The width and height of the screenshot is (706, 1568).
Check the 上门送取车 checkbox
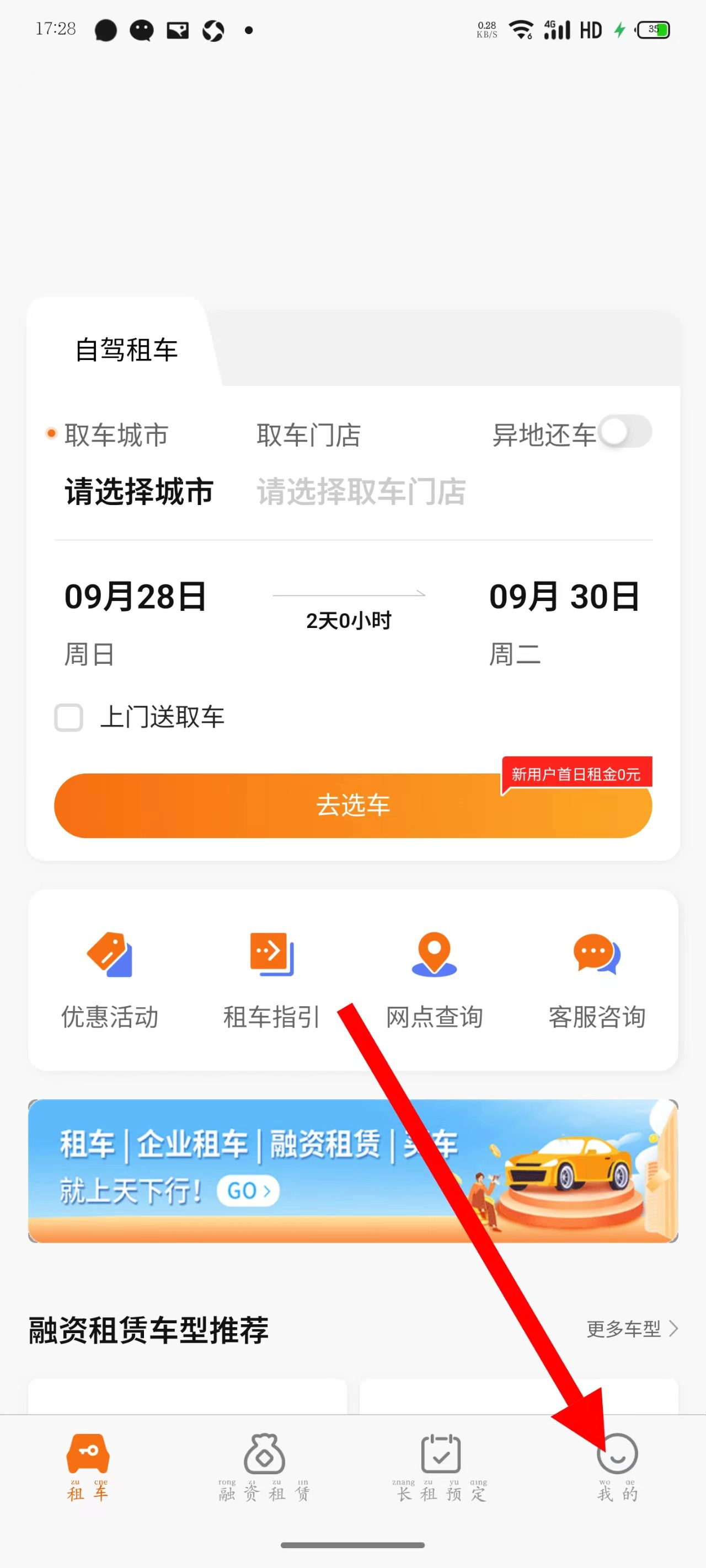click(x=69, y=717)
